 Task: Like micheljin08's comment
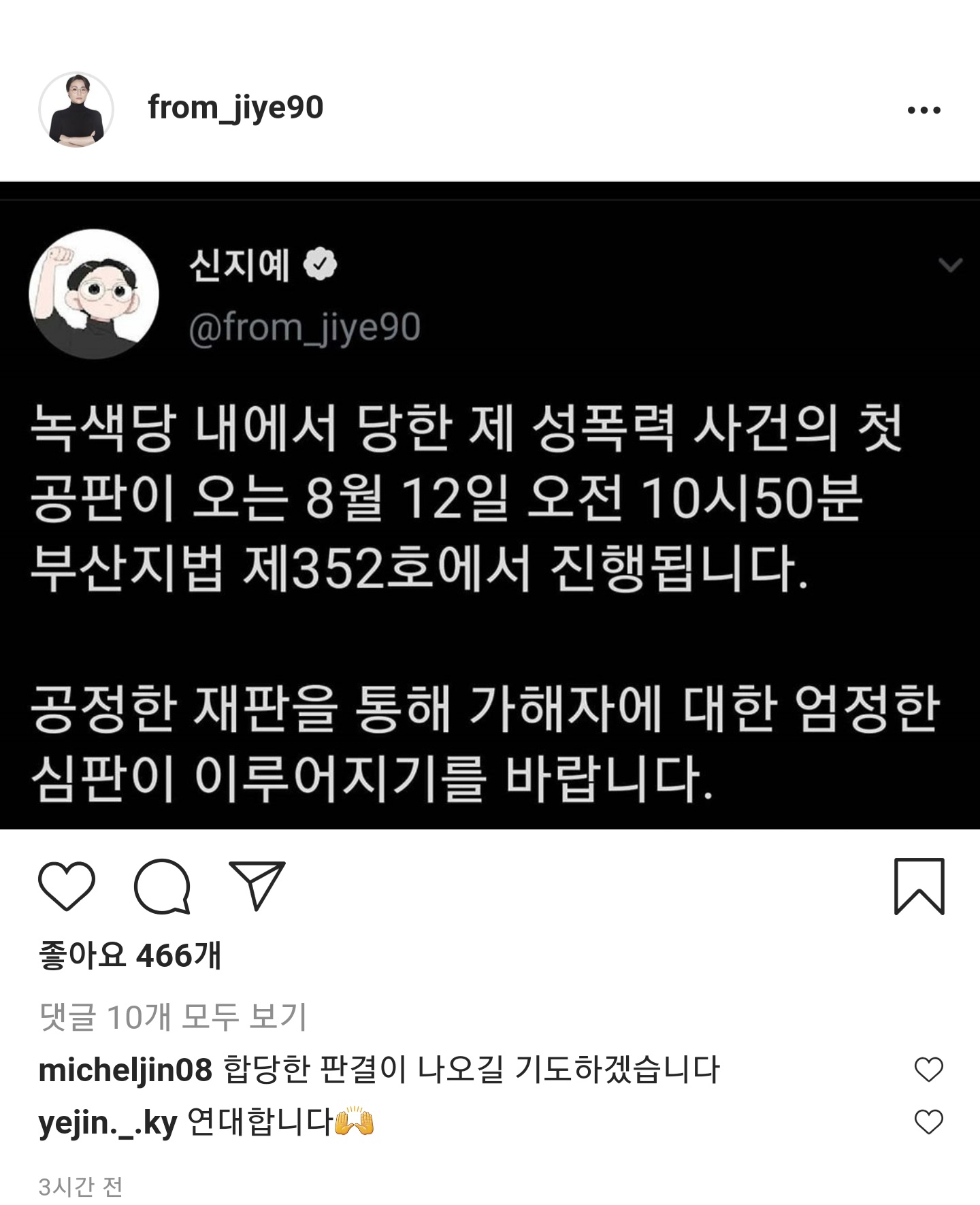click(928, 1070)
